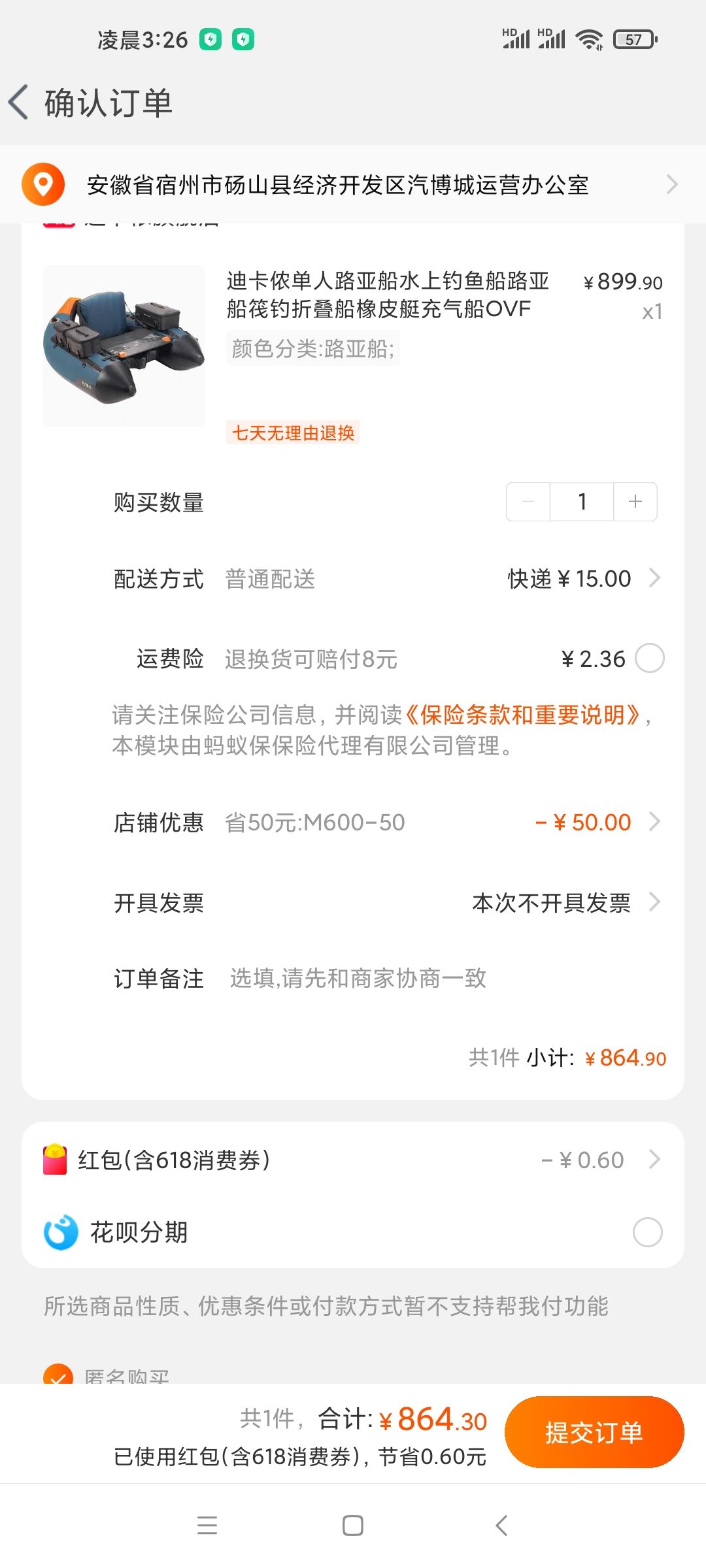Open 红包(含618消费券) options

click(353, 1160)
